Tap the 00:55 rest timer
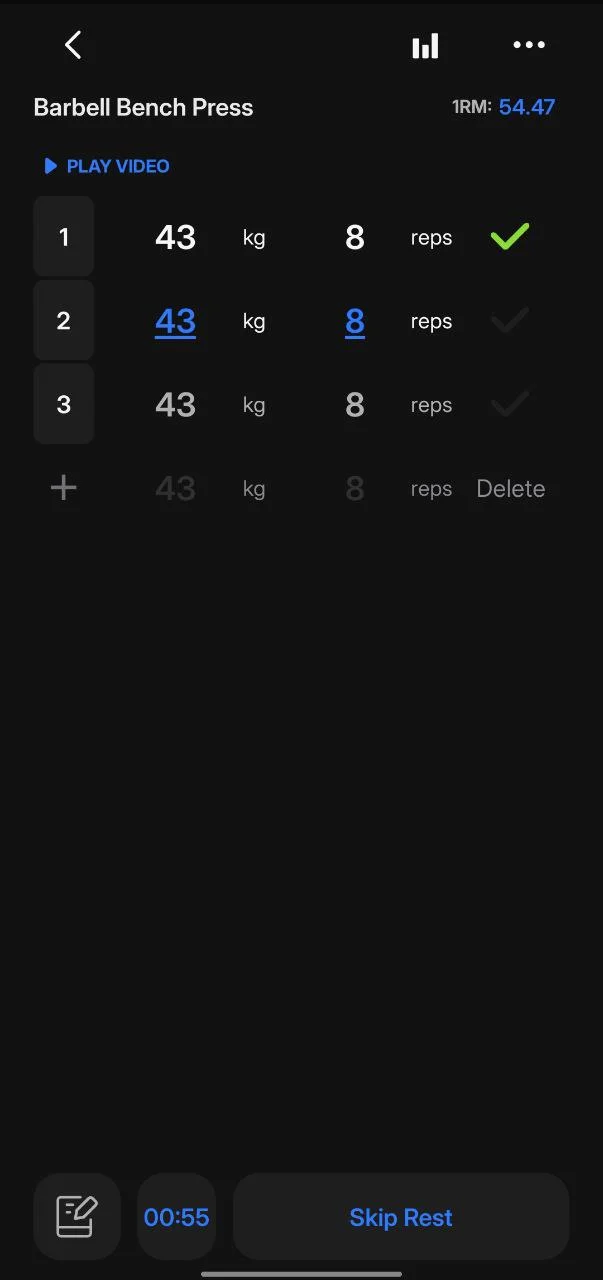Screen dimensions: 603x1280 [x=176, y=1217]
